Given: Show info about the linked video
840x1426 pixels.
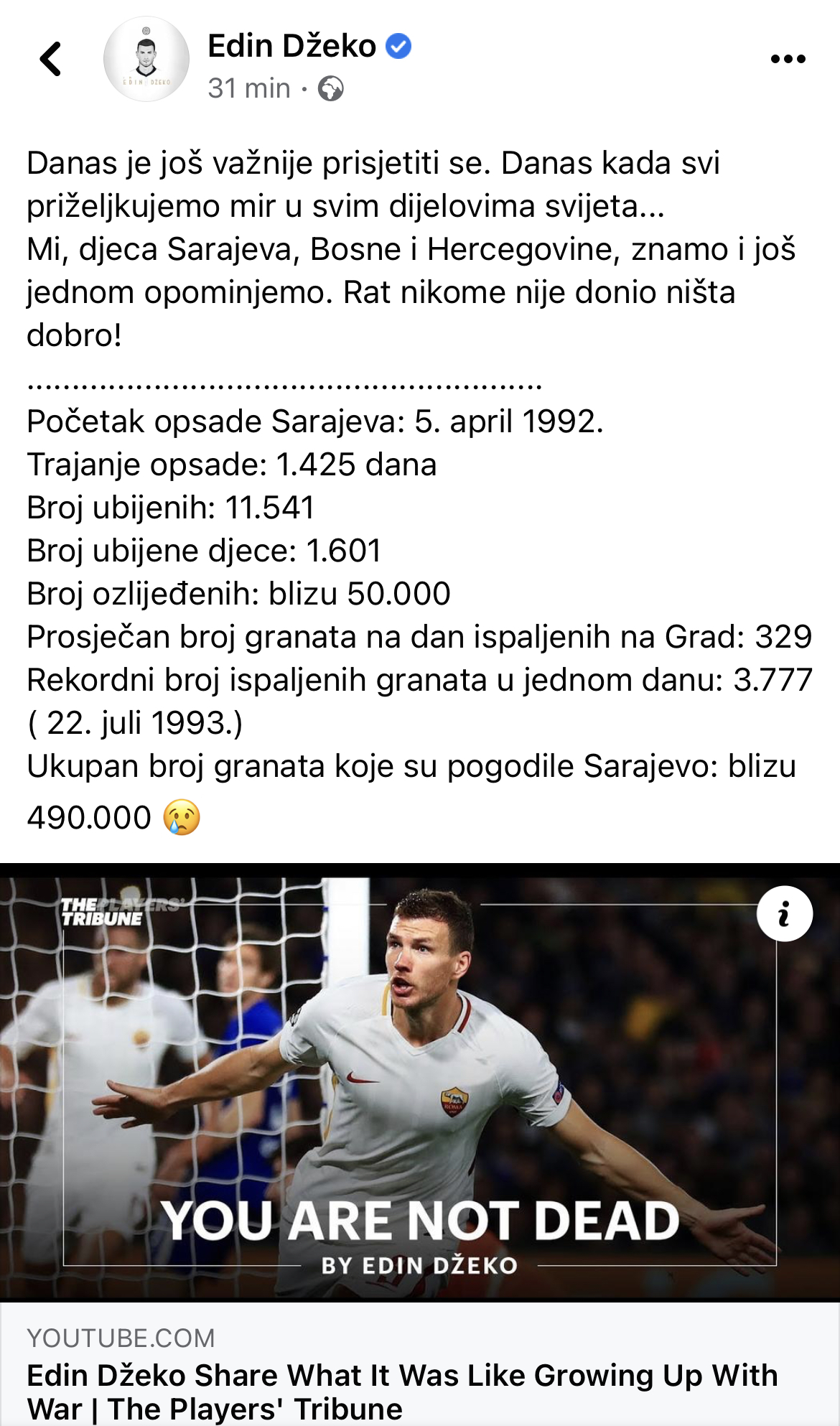Looking at the screenshot, I should (x=784, y=914).
